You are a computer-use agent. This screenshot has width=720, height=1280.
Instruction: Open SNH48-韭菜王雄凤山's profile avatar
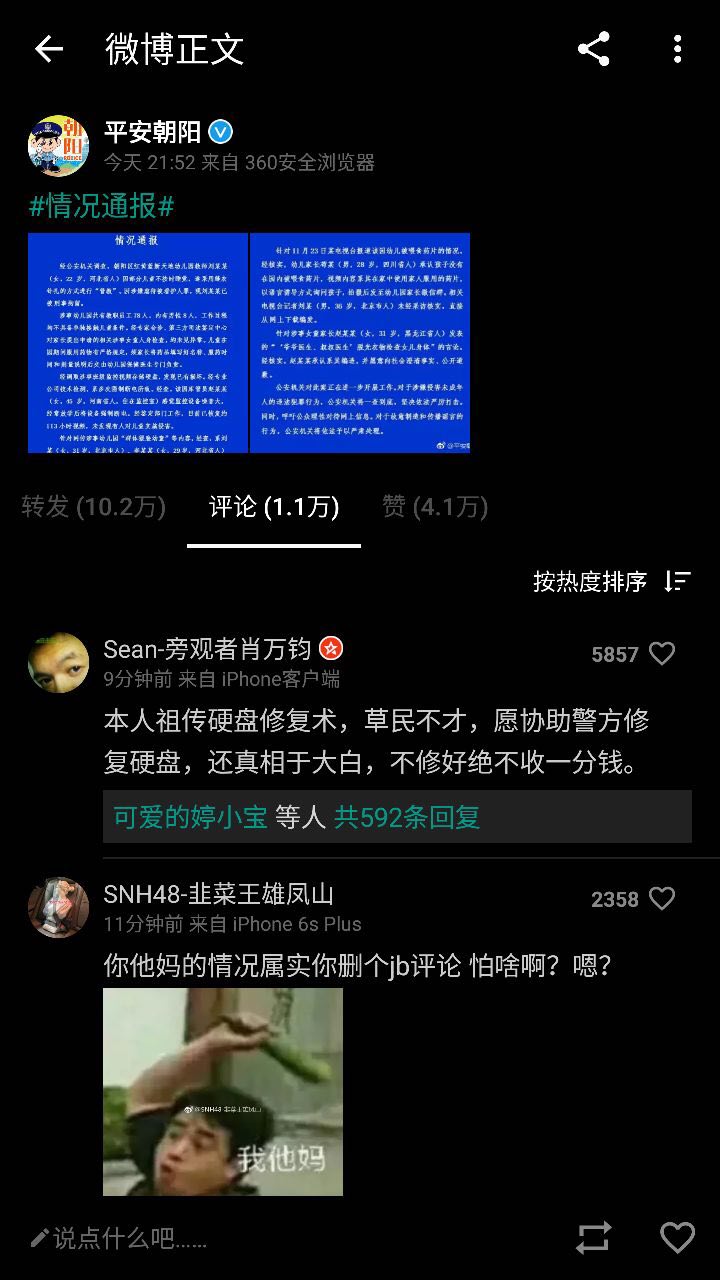click(58, 907)
